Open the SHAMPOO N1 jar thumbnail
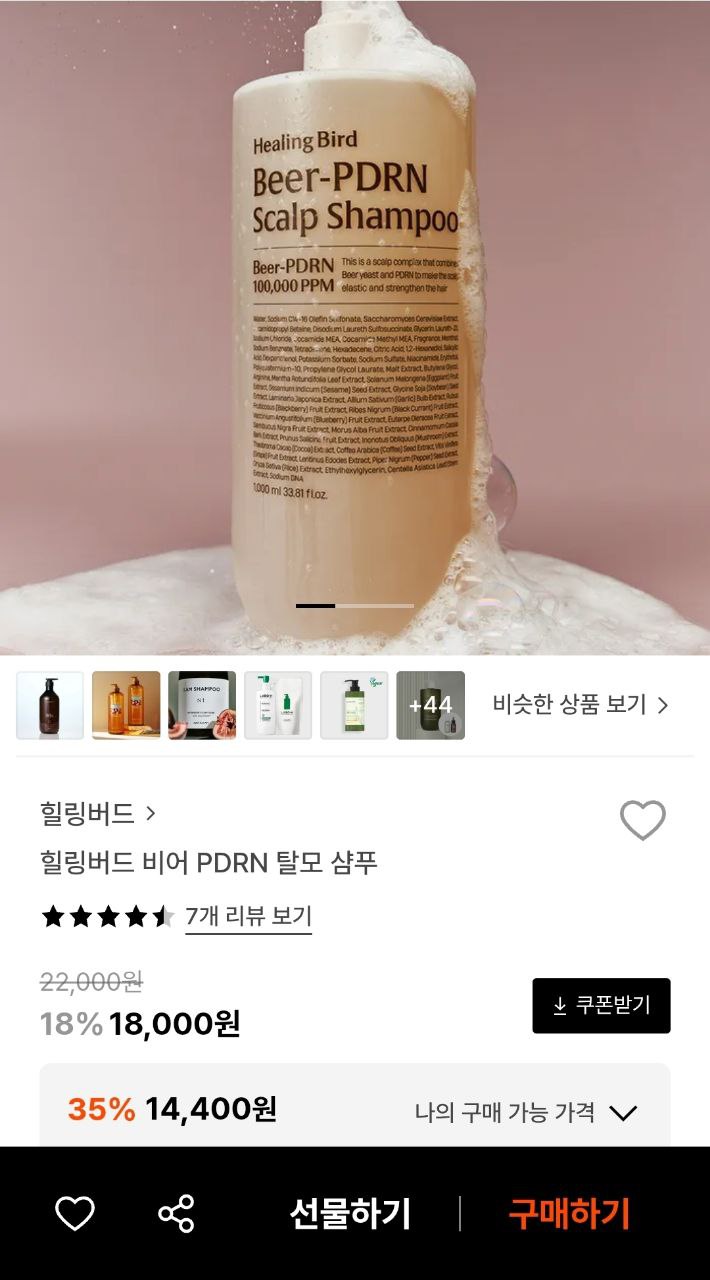Screen dimensions: 710x1280 click(202, 705)
